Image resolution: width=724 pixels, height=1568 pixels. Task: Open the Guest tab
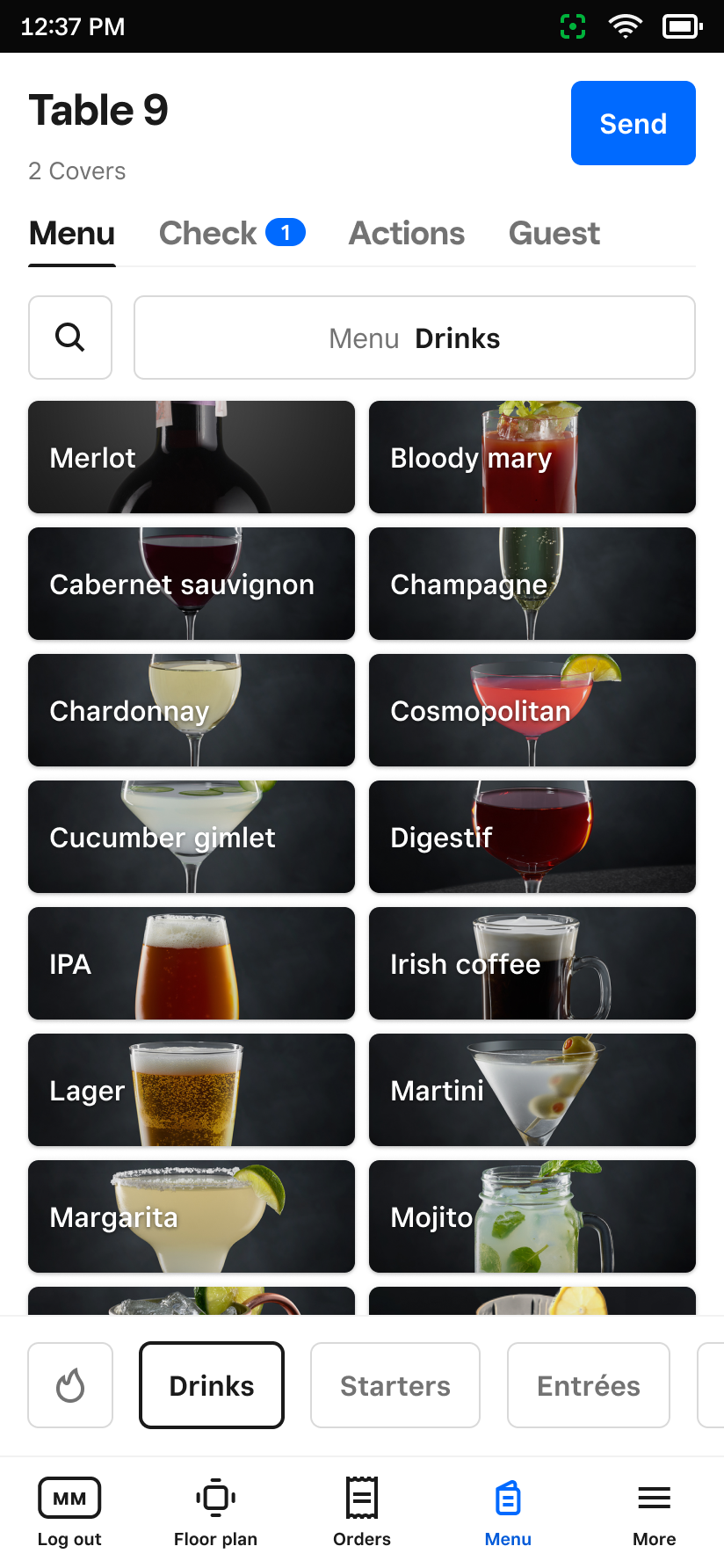point(554,234)
